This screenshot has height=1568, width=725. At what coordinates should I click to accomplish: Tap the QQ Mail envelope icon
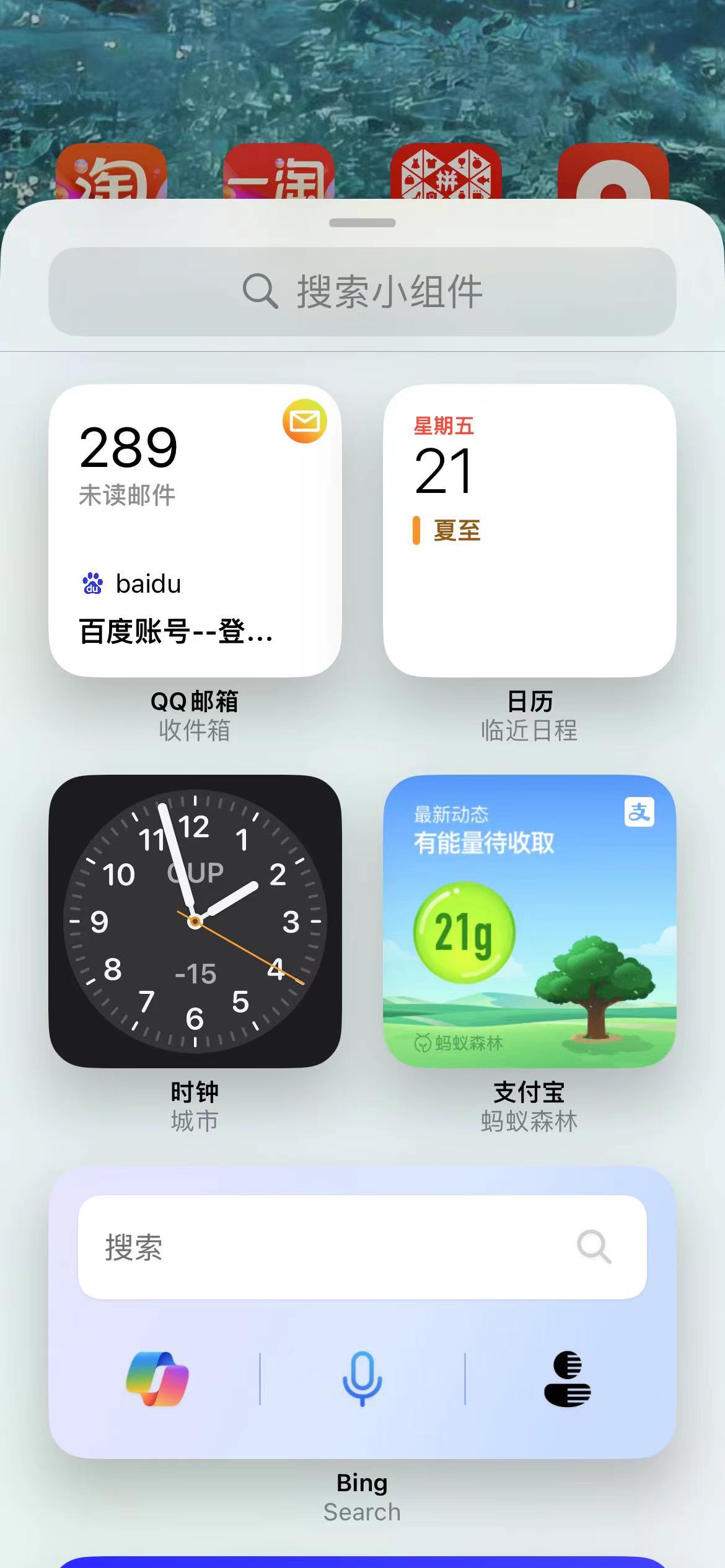tap(303, 422)
